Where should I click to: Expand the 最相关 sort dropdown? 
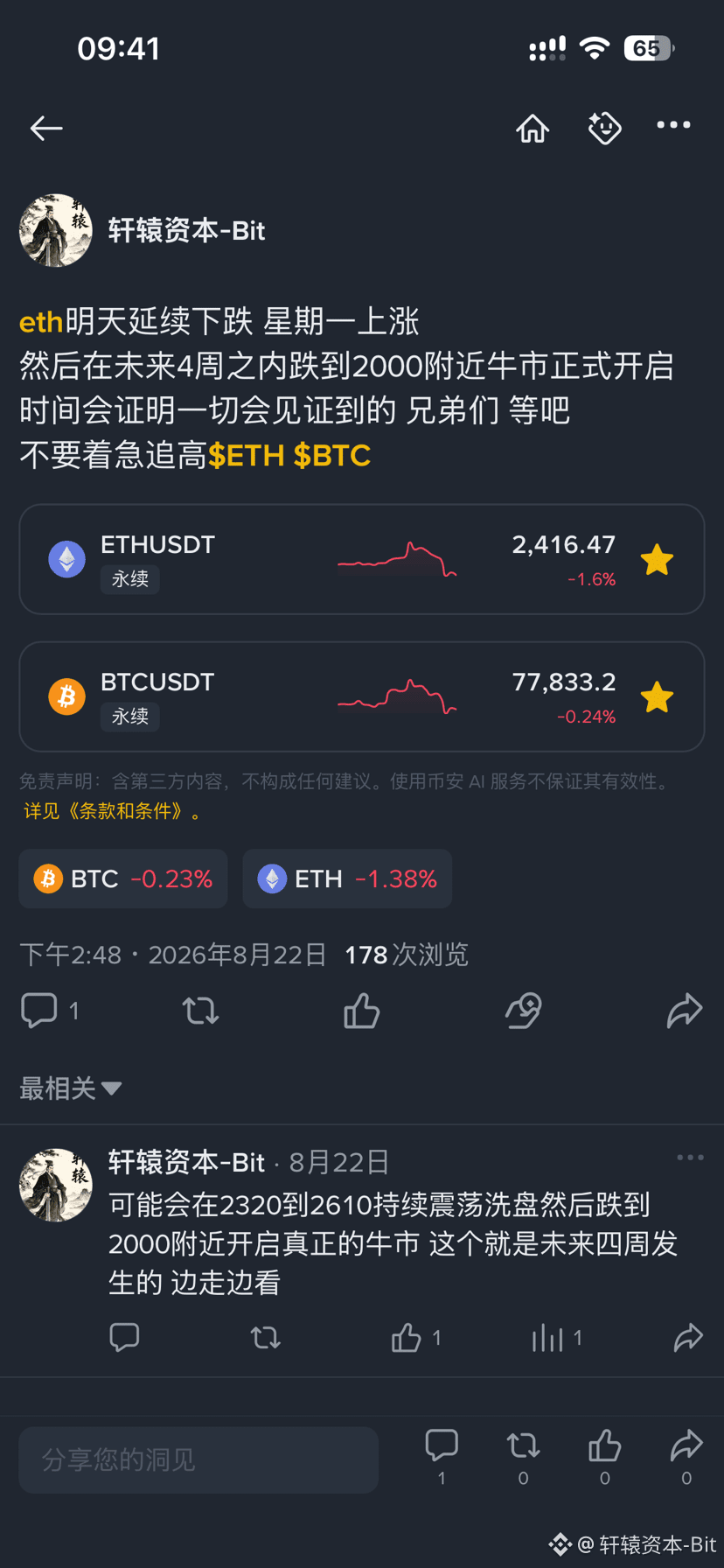click(x=70, y=1088)
